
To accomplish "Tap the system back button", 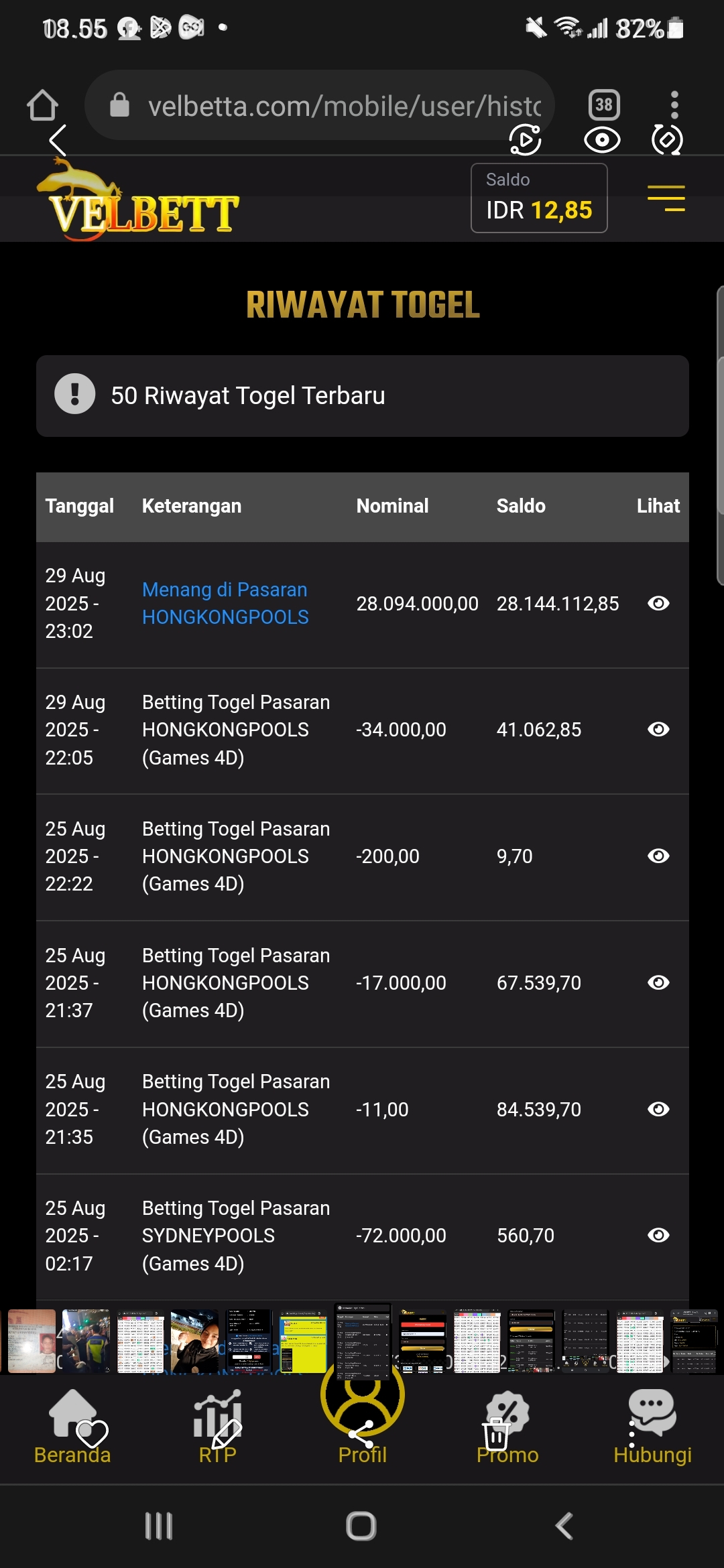I will click(x=564, y=1526).
